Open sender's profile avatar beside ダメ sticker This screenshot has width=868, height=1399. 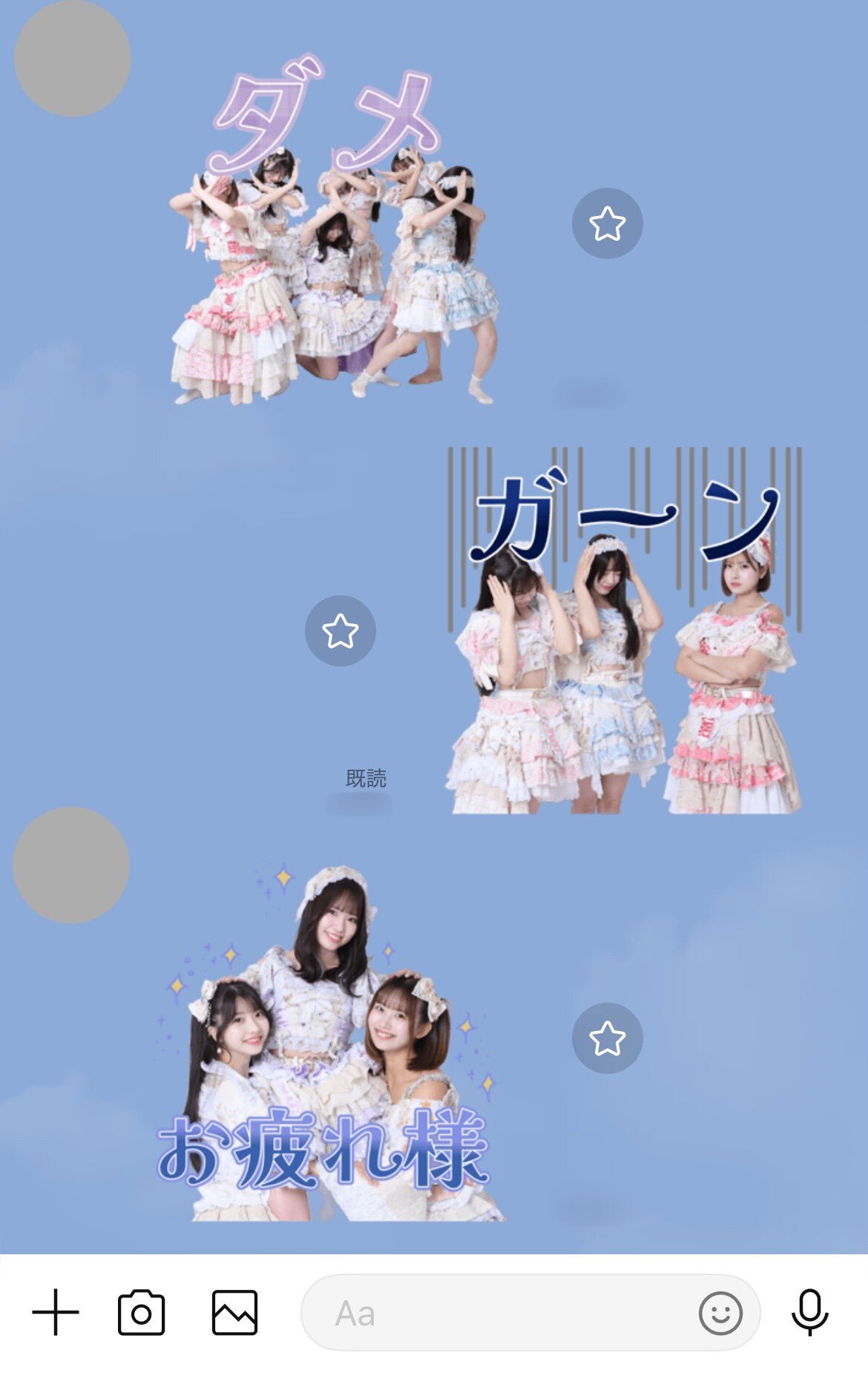pos(73,58)
